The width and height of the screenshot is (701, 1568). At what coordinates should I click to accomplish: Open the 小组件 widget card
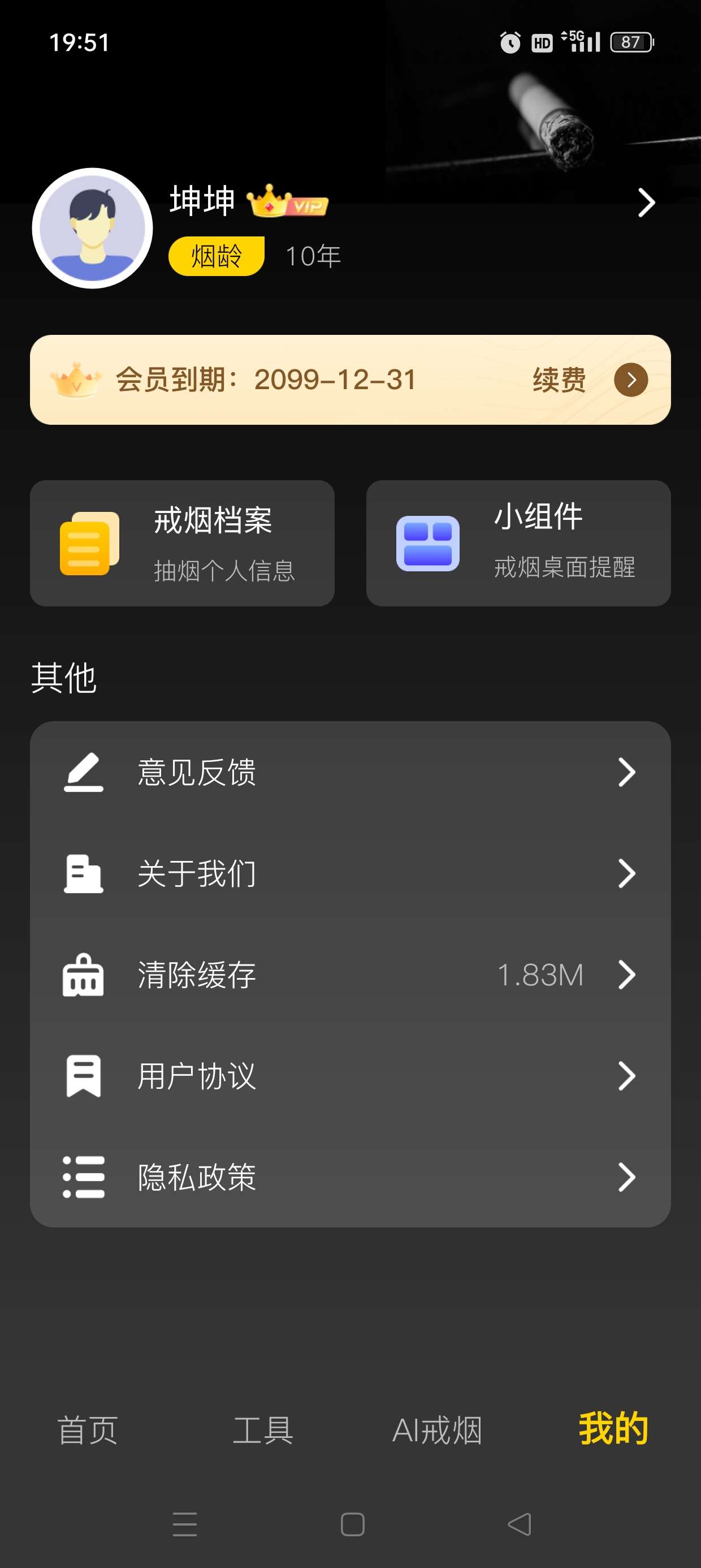(518, 543)
